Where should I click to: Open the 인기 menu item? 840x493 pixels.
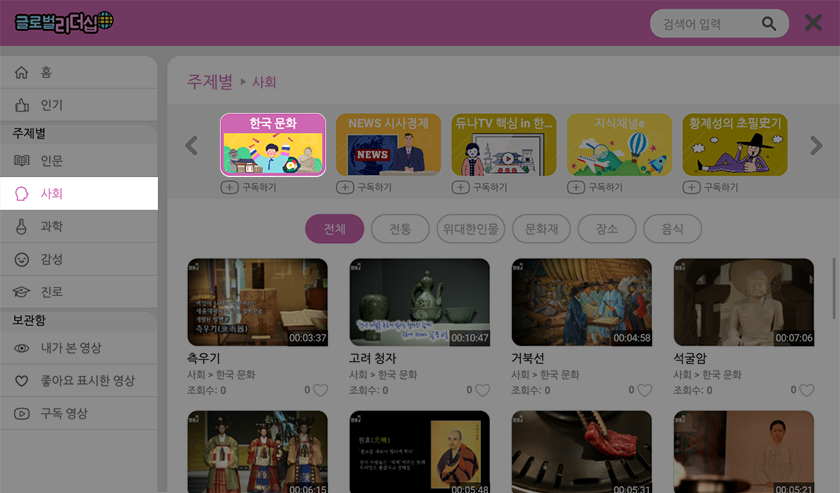click(51, 105)
